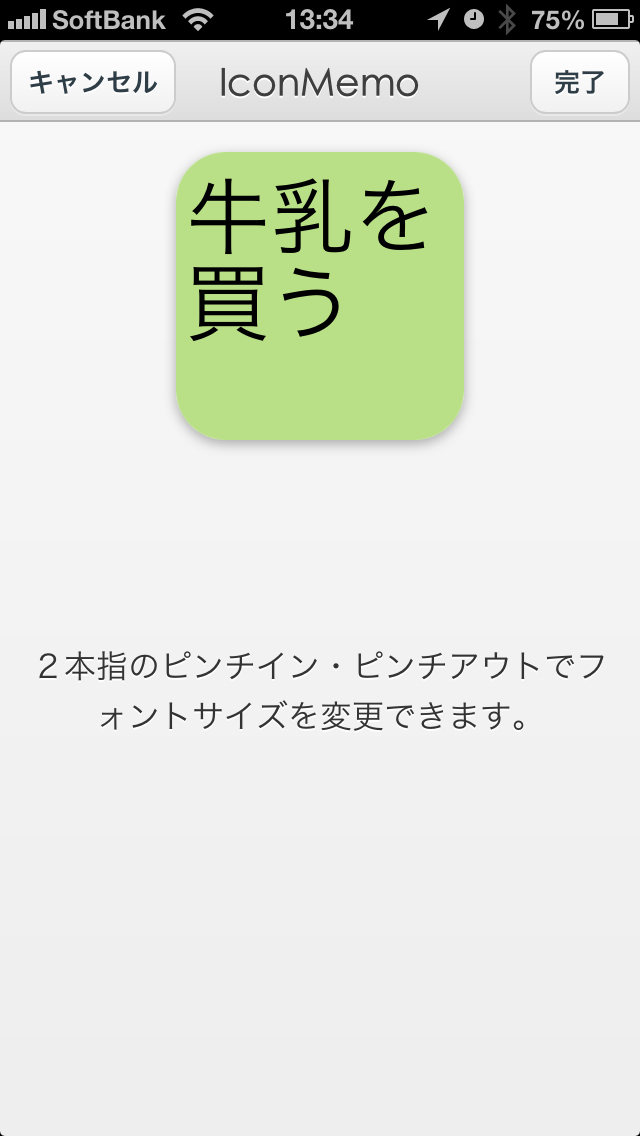
Task: Confirm with the 完了 (Done) button
Action: [x=579, y=82]
